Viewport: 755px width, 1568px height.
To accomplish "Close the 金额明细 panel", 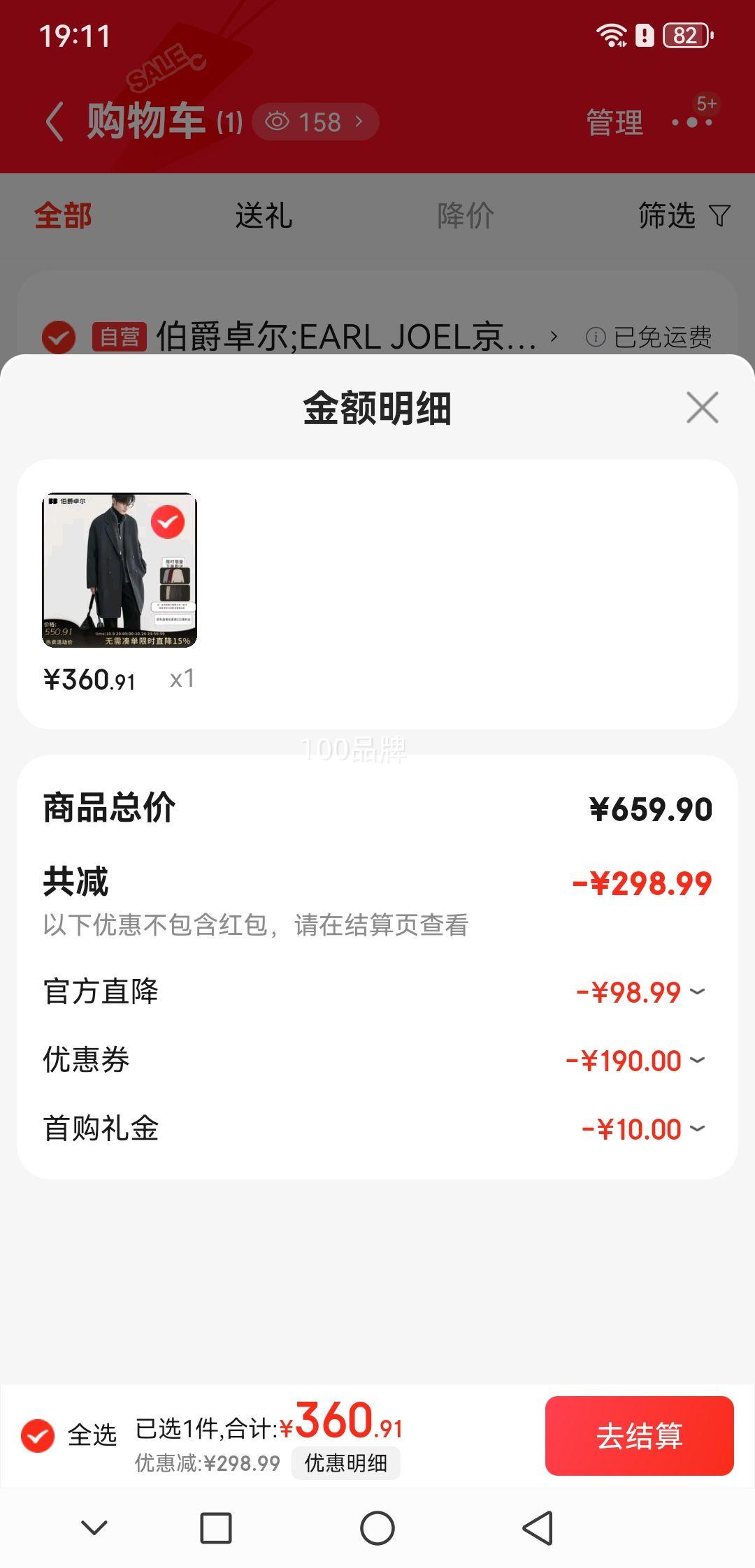I will click(x=702, y=407).
